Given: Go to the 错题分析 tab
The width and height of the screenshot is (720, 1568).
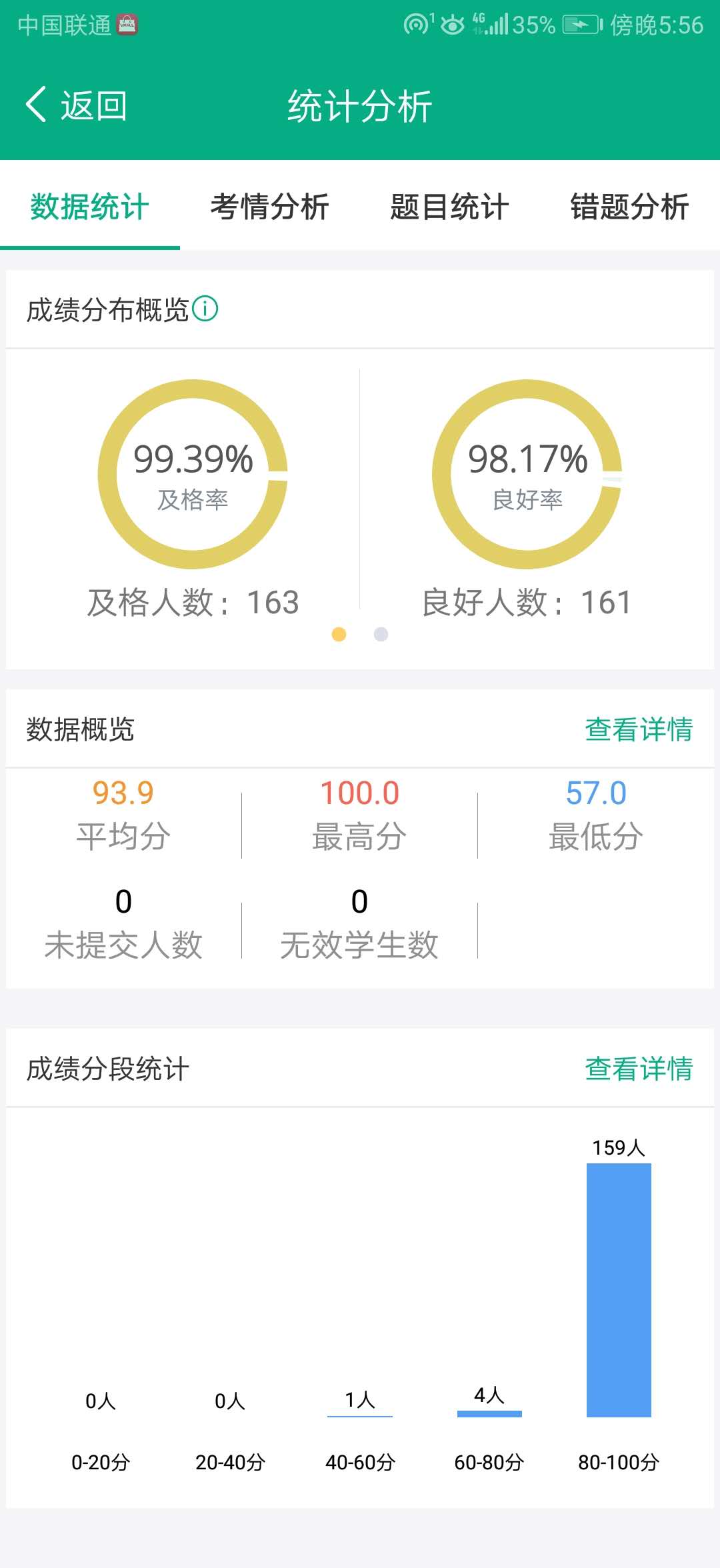Looking at the screenshot, I should (x=630, y=207).
